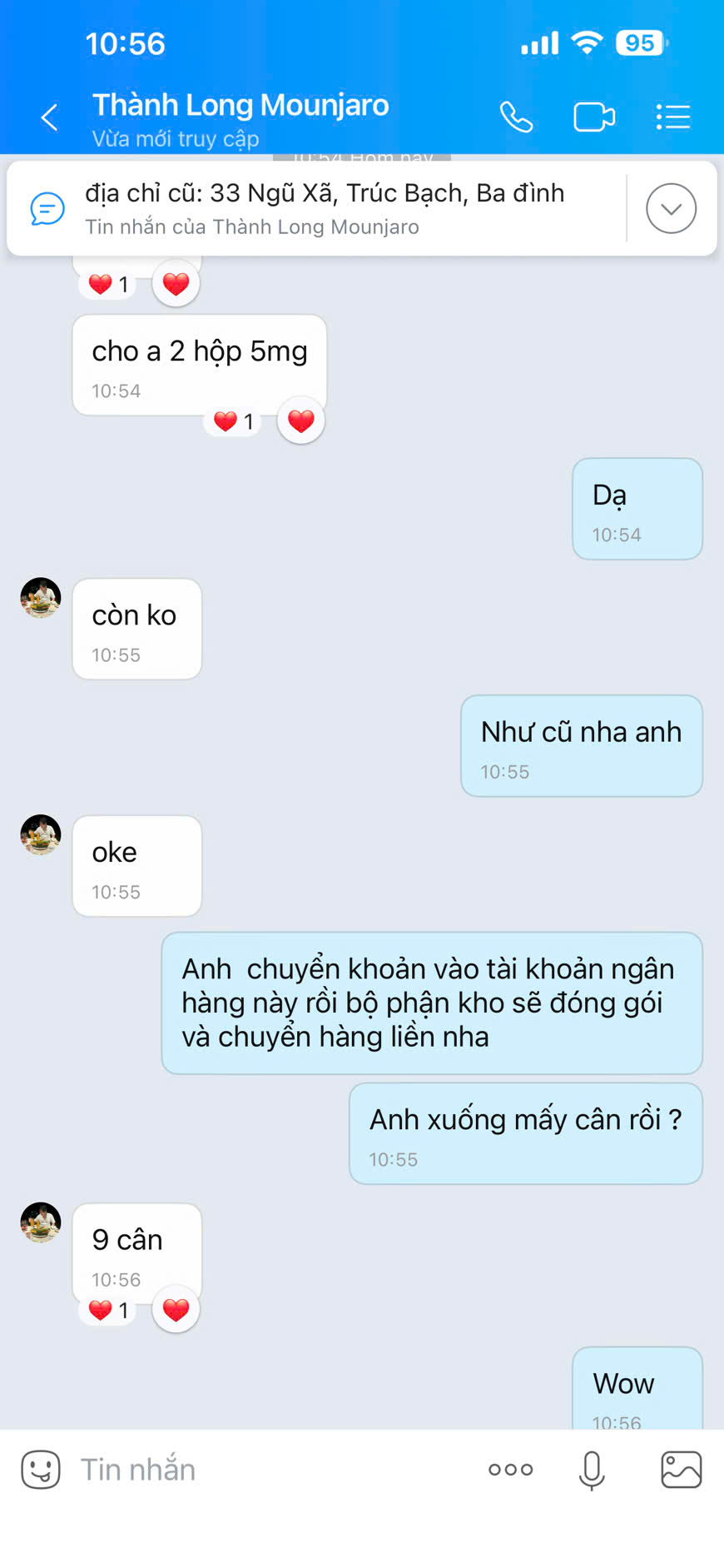Viewport: 724px width, 1568px height.
Task: Go back to the chat list
Action: (50, 117)
